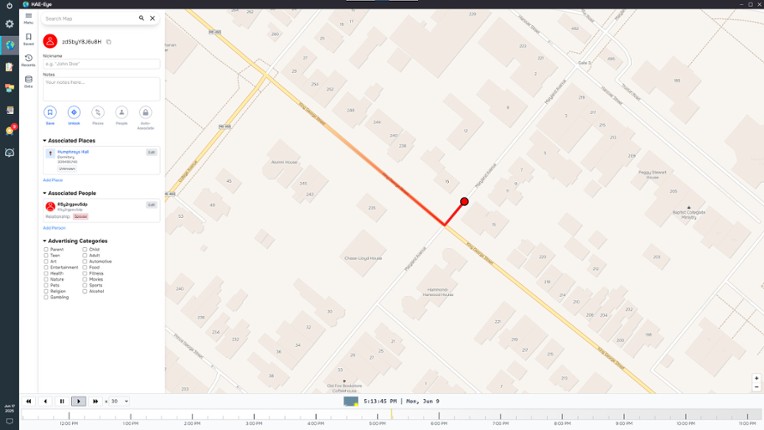Copy the device ID
Viewport: 764px width, 430px height.
(109, 42)
